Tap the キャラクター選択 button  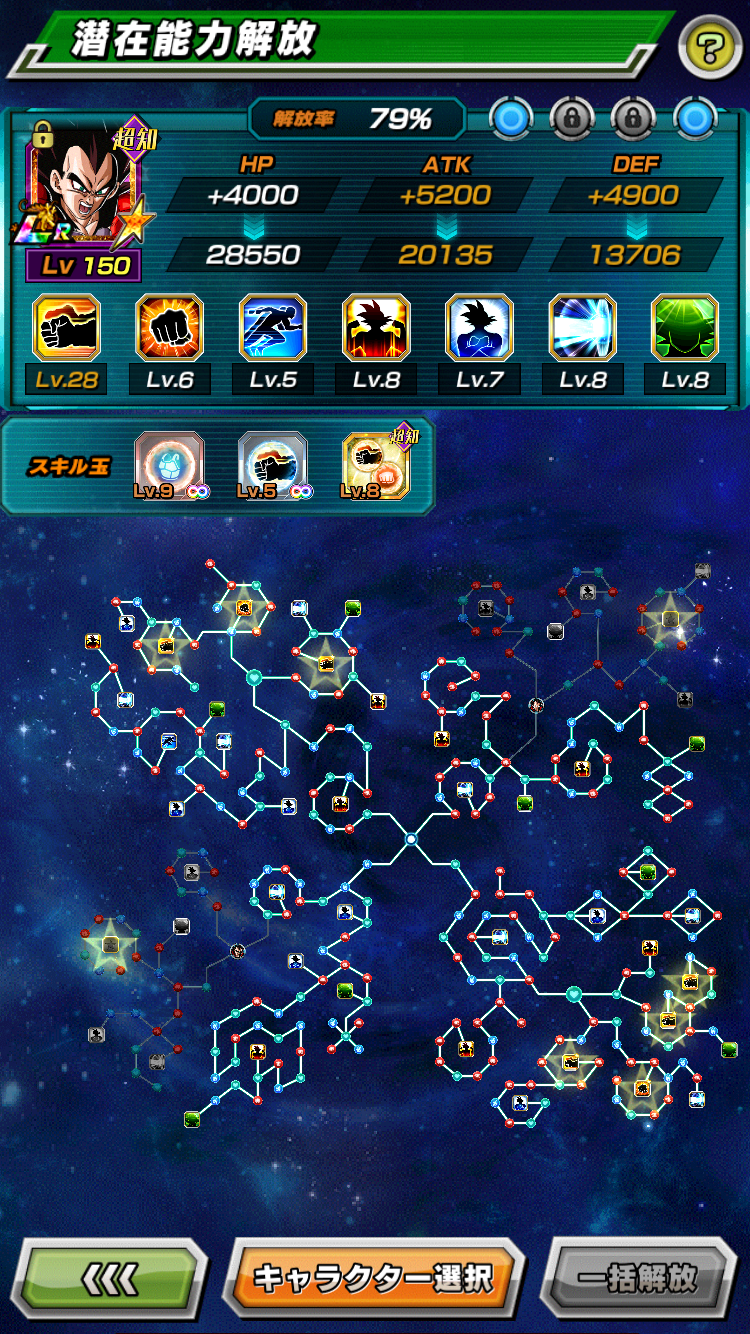(x=373, y=1277)
